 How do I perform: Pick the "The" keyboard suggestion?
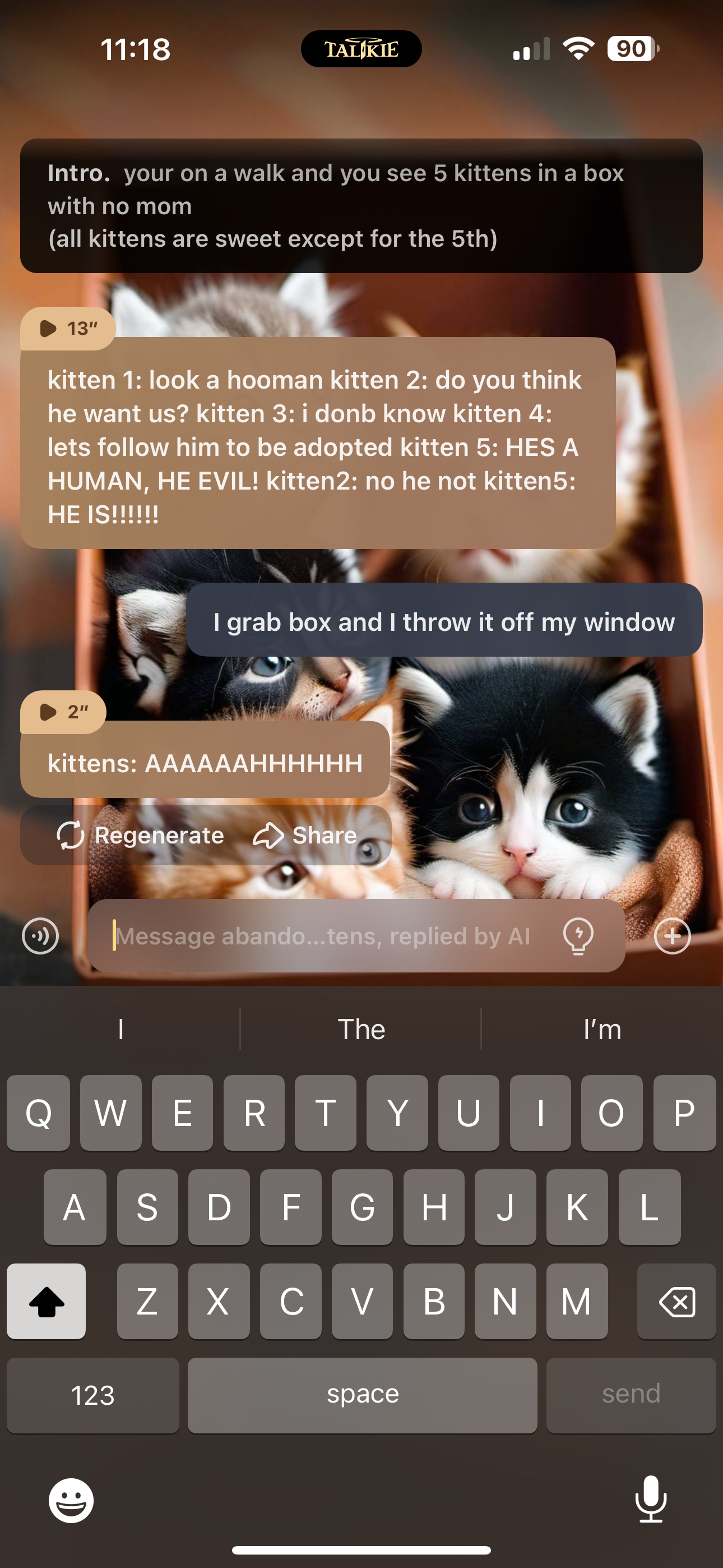pos(361,1029)
